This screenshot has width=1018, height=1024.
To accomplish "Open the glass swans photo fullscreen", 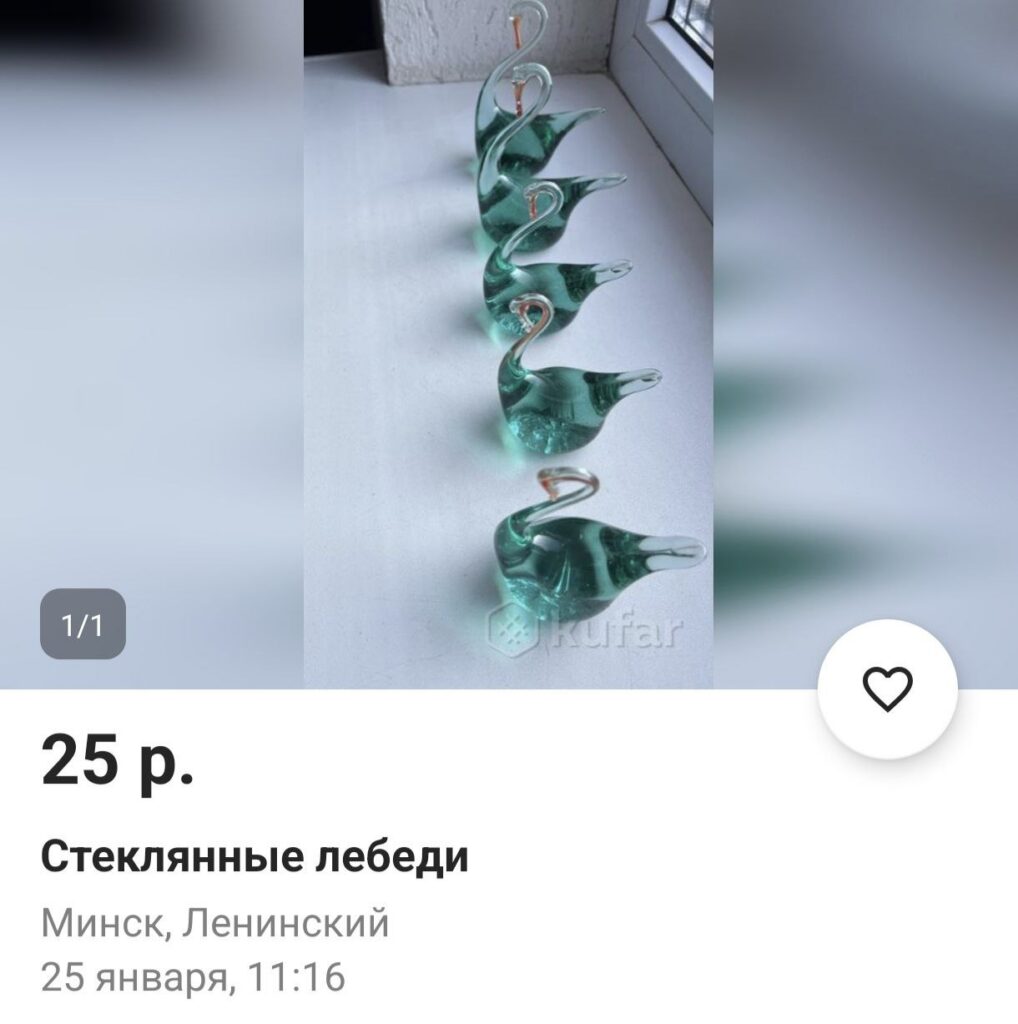I will click(508, 340).
